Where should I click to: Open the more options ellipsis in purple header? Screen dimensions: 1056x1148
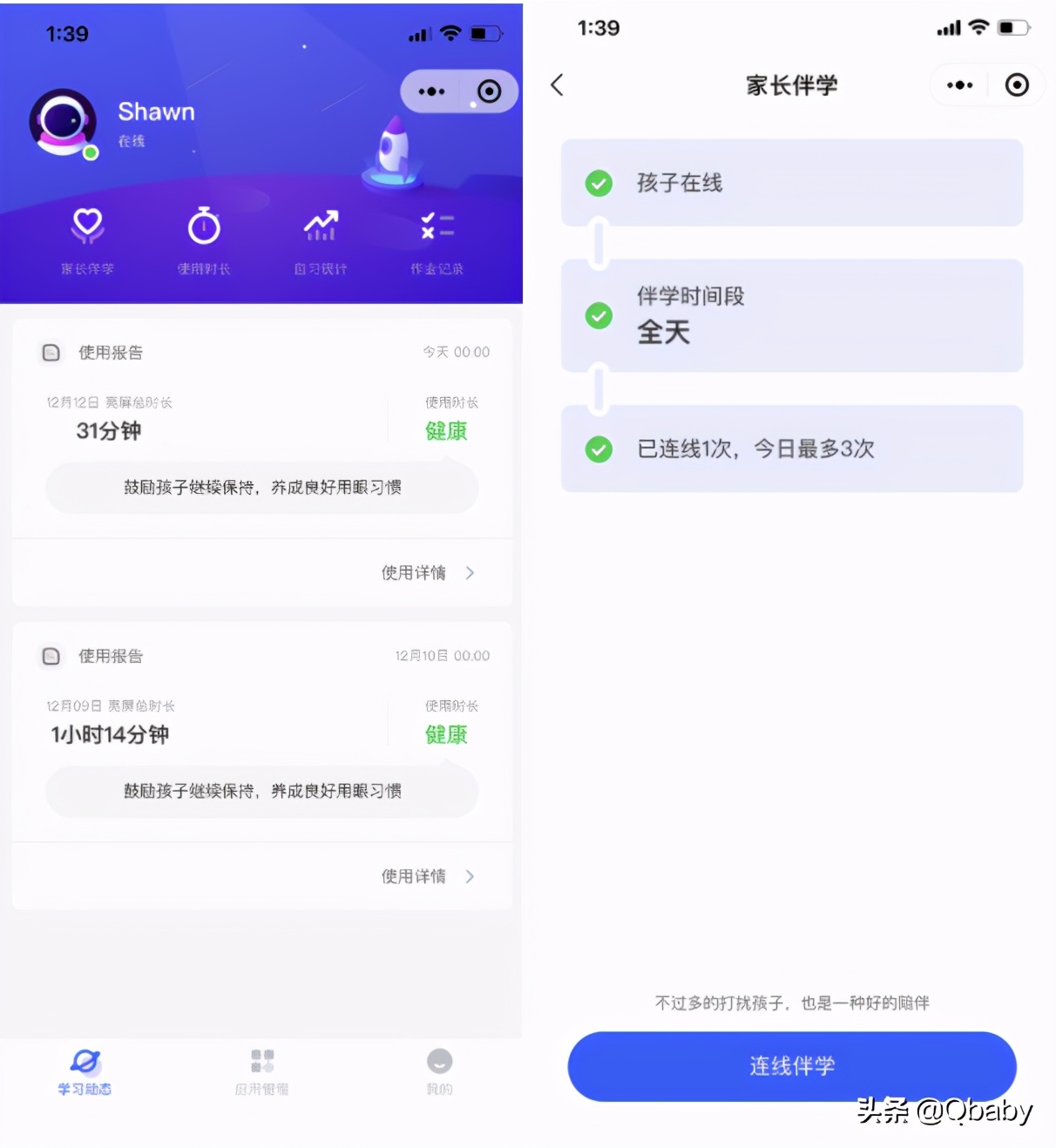click(431, 91)
